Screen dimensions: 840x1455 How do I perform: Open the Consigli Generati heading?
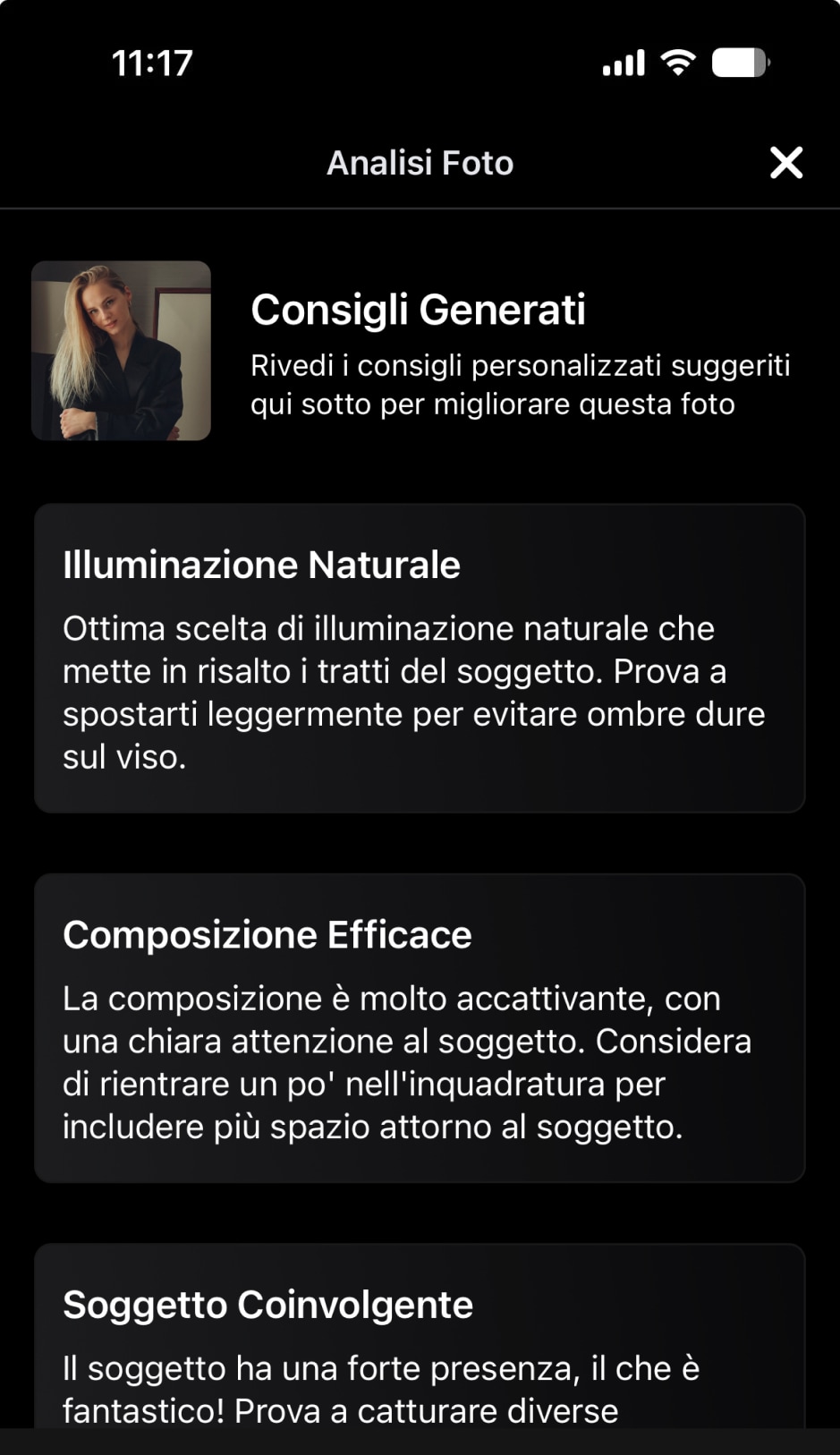[418, 311]
